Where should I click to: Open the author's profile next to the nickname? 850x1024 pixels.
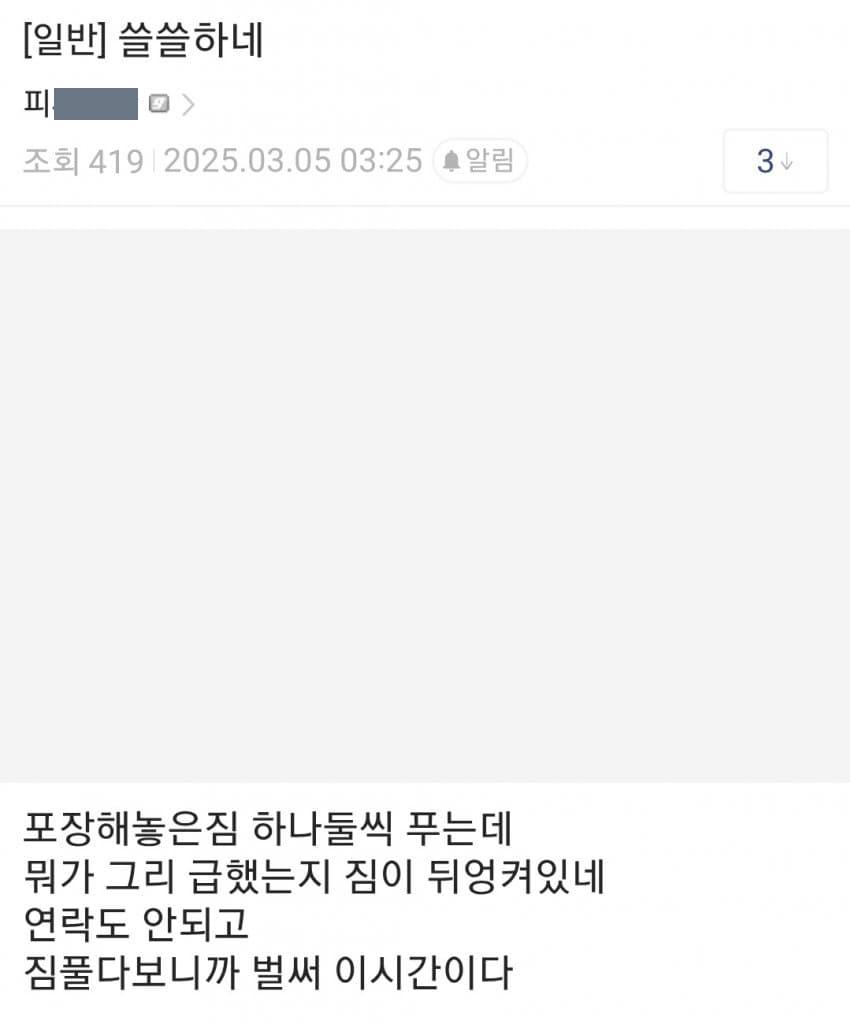tap(187, 104)
